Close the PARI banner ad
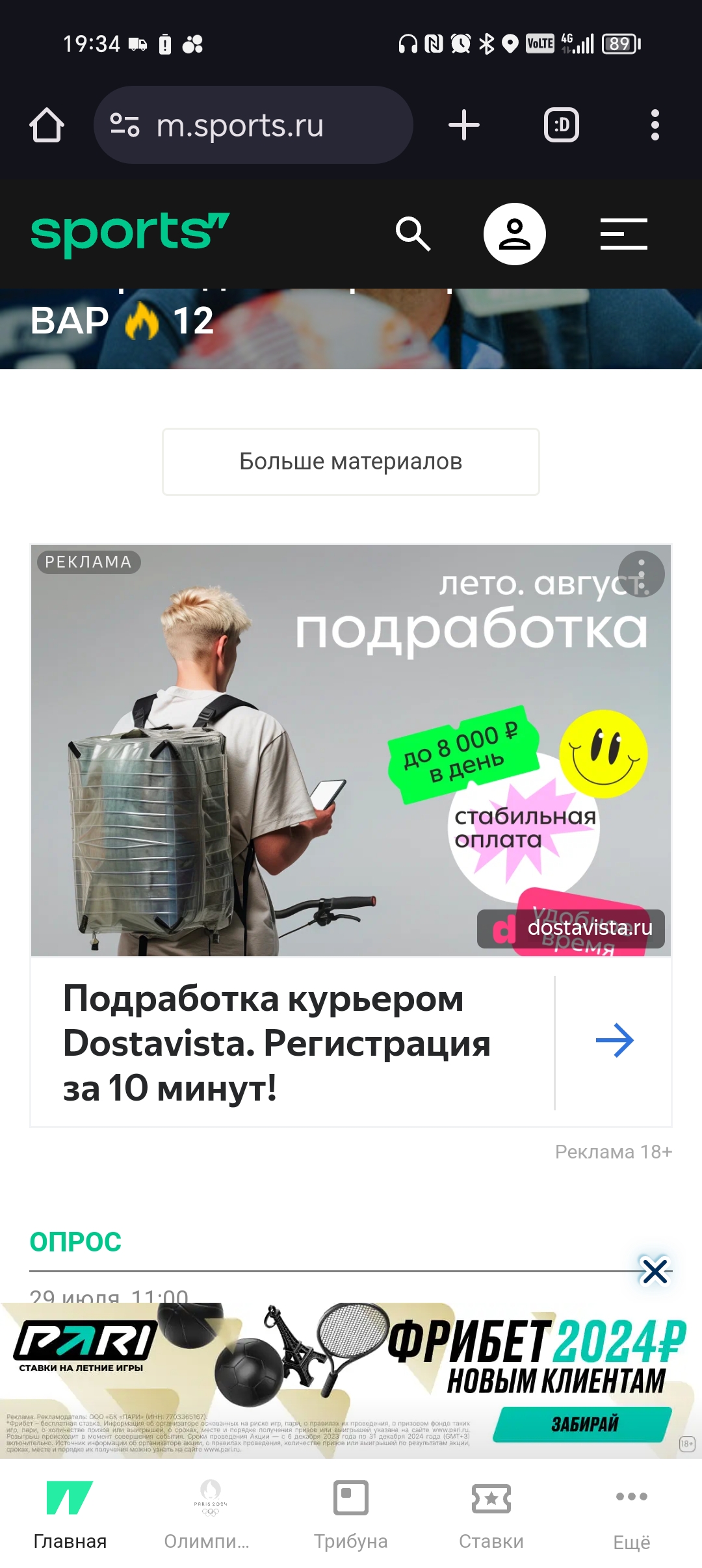702x1568 pixels. [655, 1270]
